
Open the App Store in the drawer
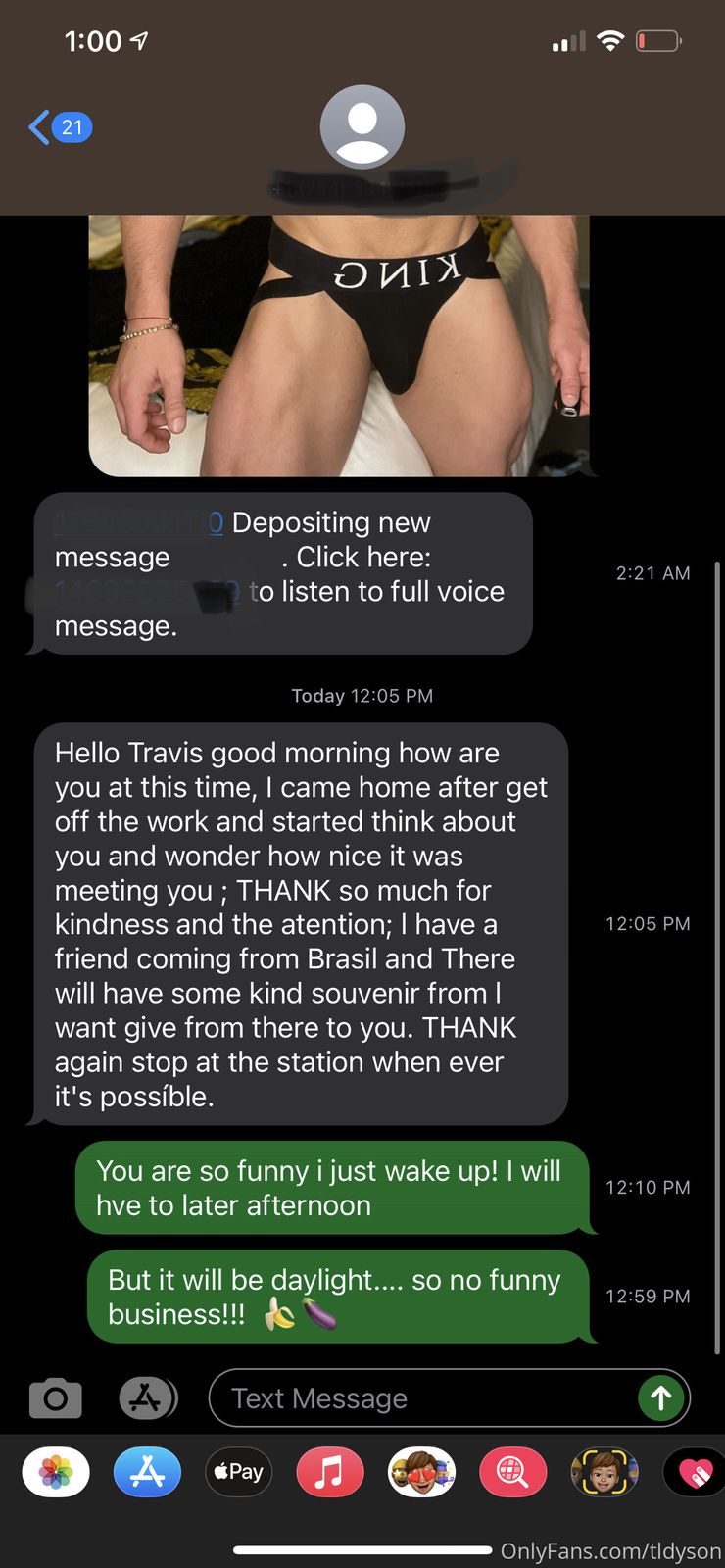coord(147,1472)
